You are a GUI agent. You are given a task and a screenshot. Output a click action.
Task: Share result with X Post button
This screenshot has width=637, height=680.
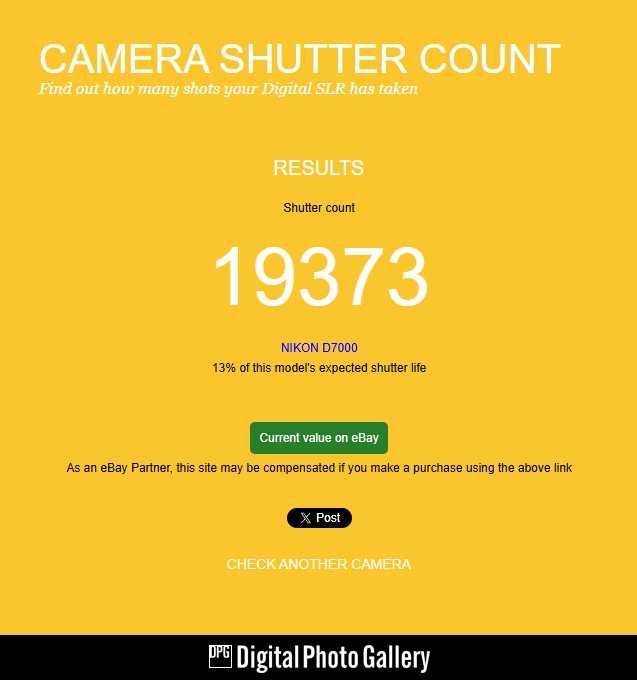(319, 518)
